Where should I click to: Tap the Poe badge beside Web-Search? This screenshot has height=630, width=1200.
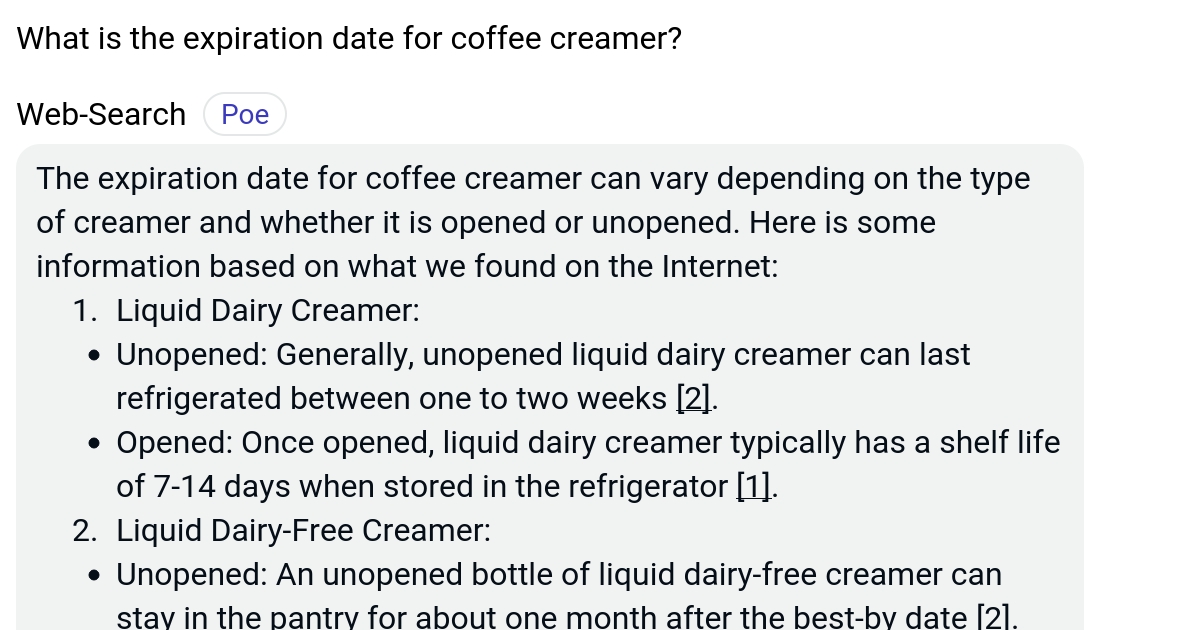pos(245,115)
